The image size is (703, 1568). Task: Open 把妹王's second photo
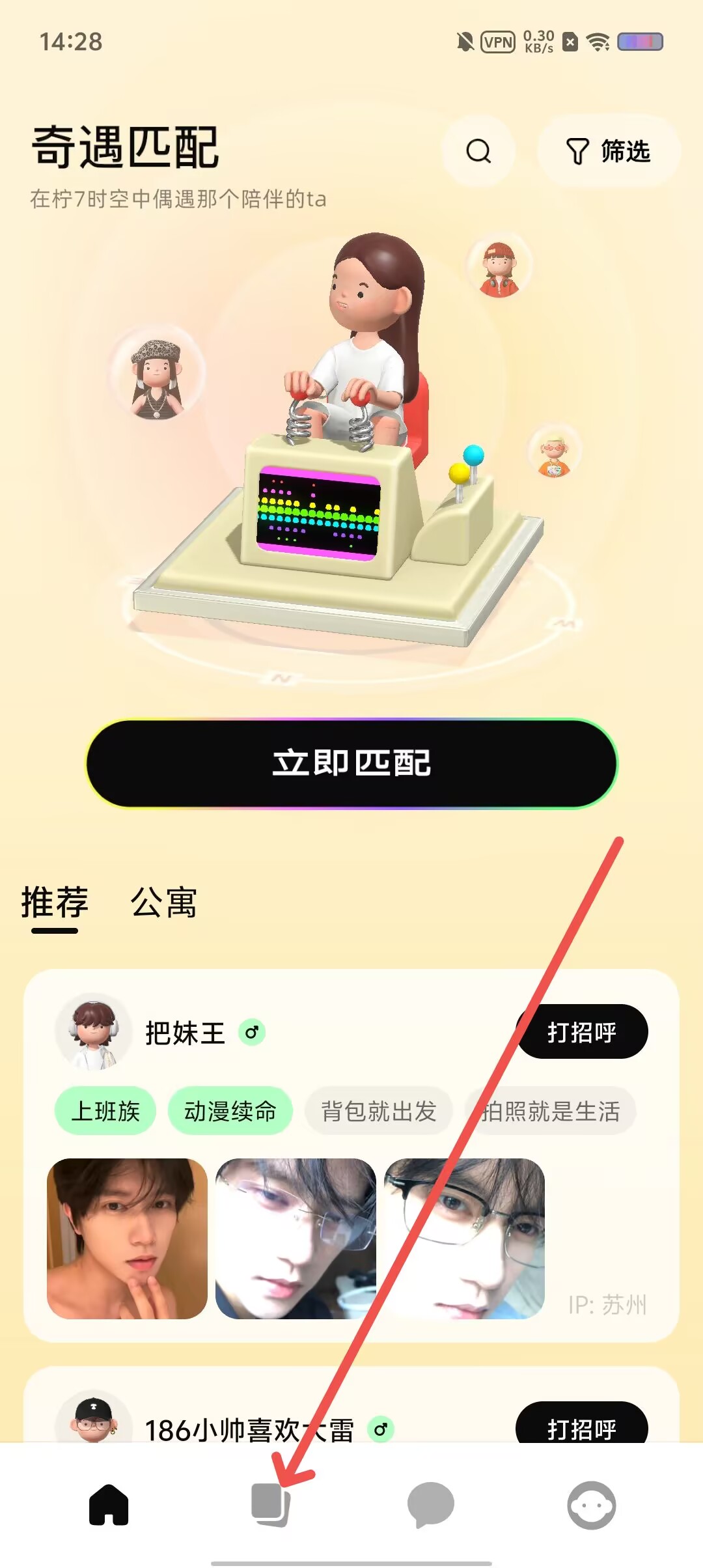296,1239
